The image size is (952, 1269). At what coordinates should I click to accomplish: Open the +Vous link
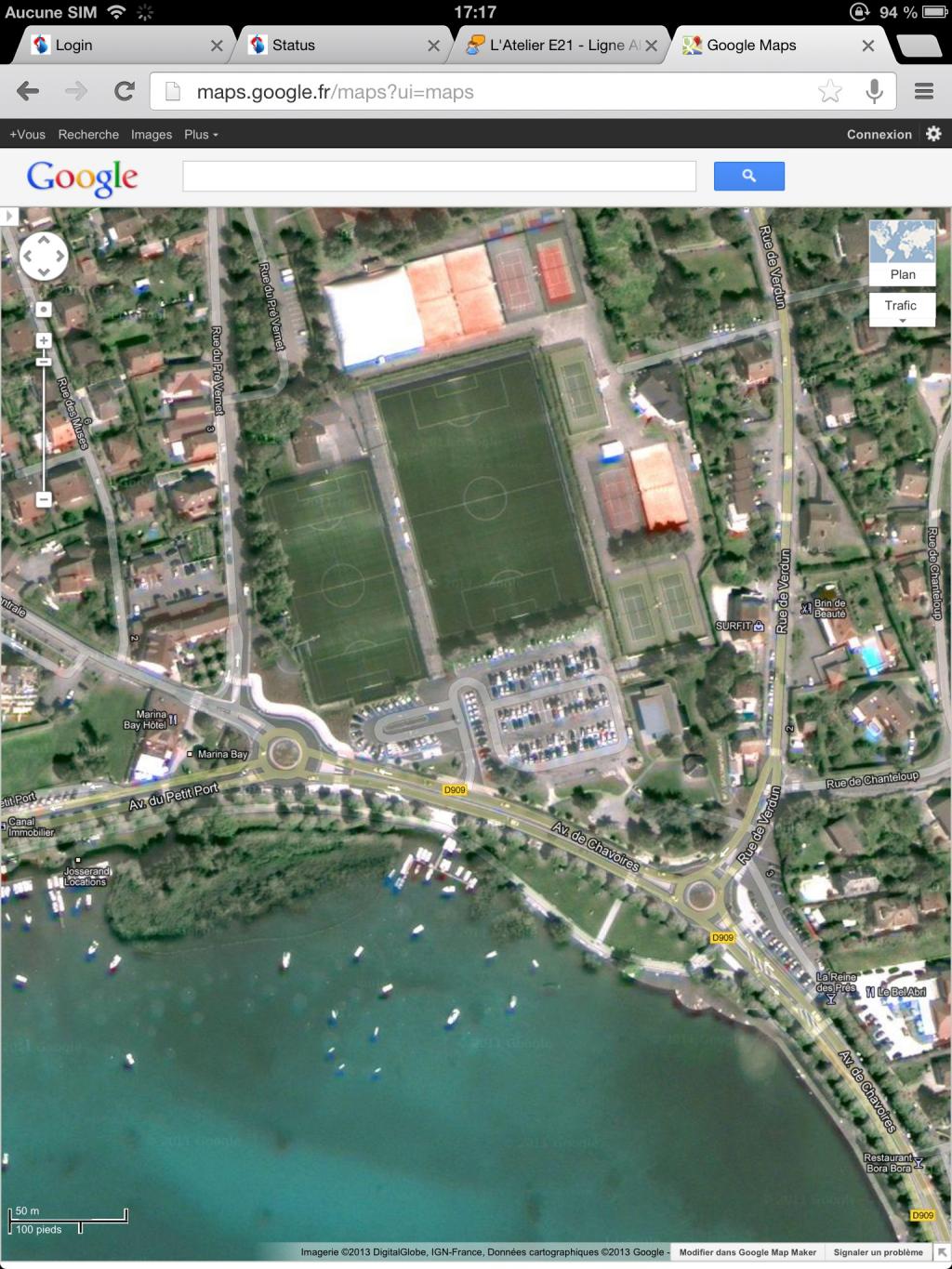click(27, 134)
